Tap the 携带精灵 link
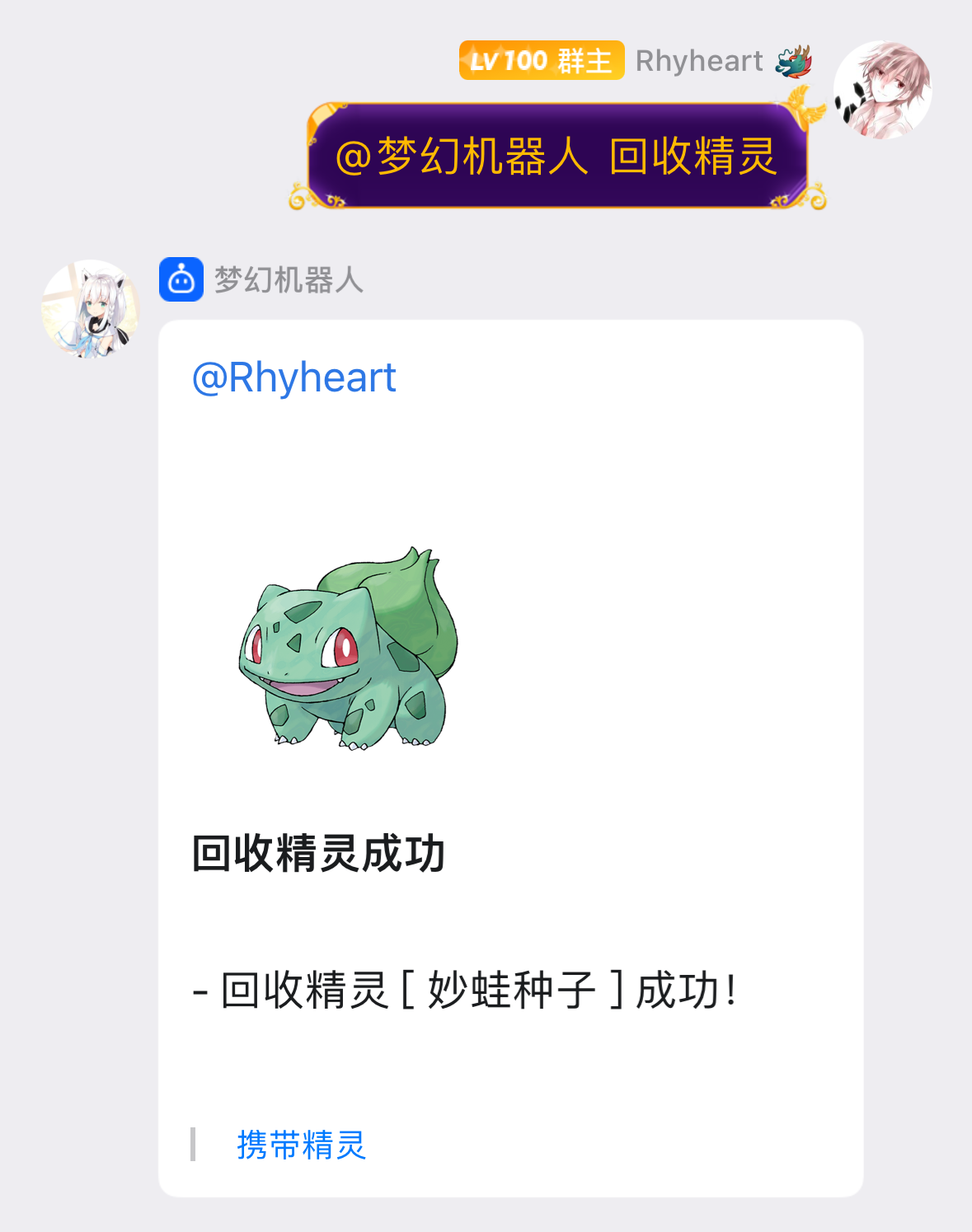 [x=301, y=1145]
